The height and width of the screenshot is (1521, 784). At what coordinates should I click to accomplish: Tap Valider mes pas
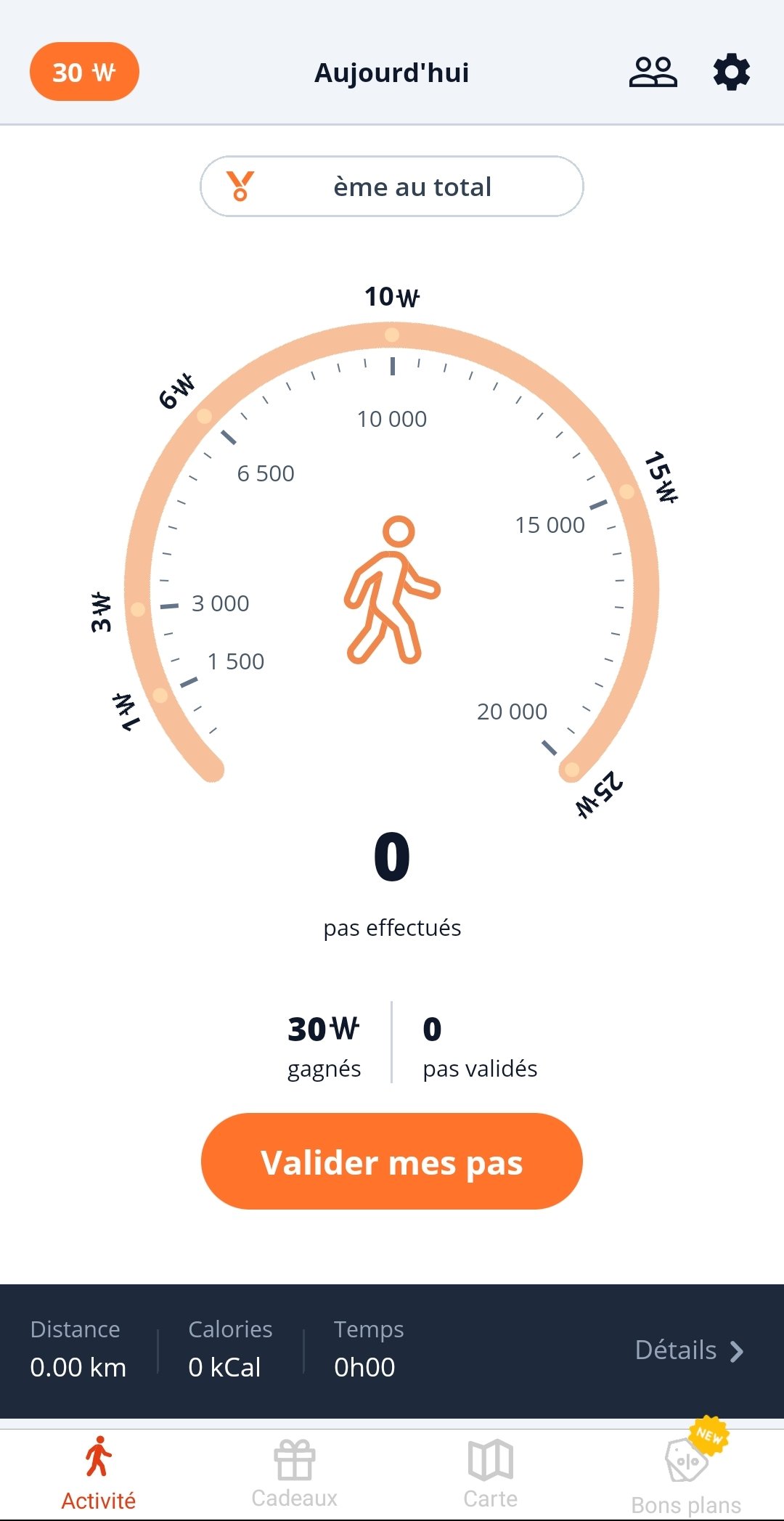click(392, 1162)
